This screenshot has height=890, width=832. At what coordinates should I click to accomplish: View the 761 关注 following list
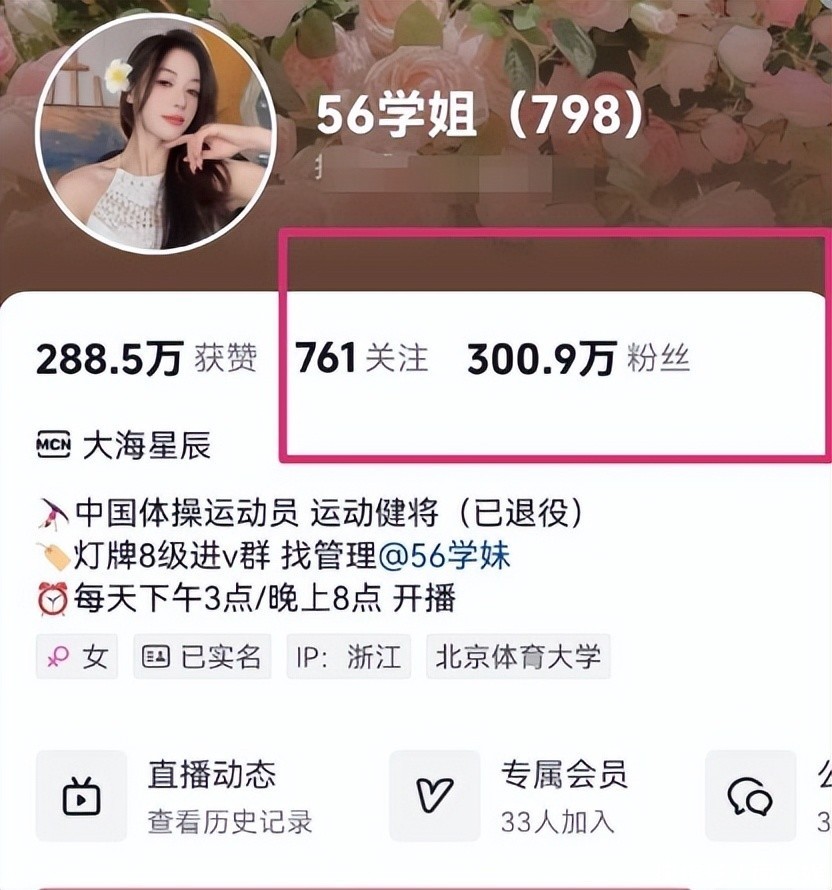(361, 358)
